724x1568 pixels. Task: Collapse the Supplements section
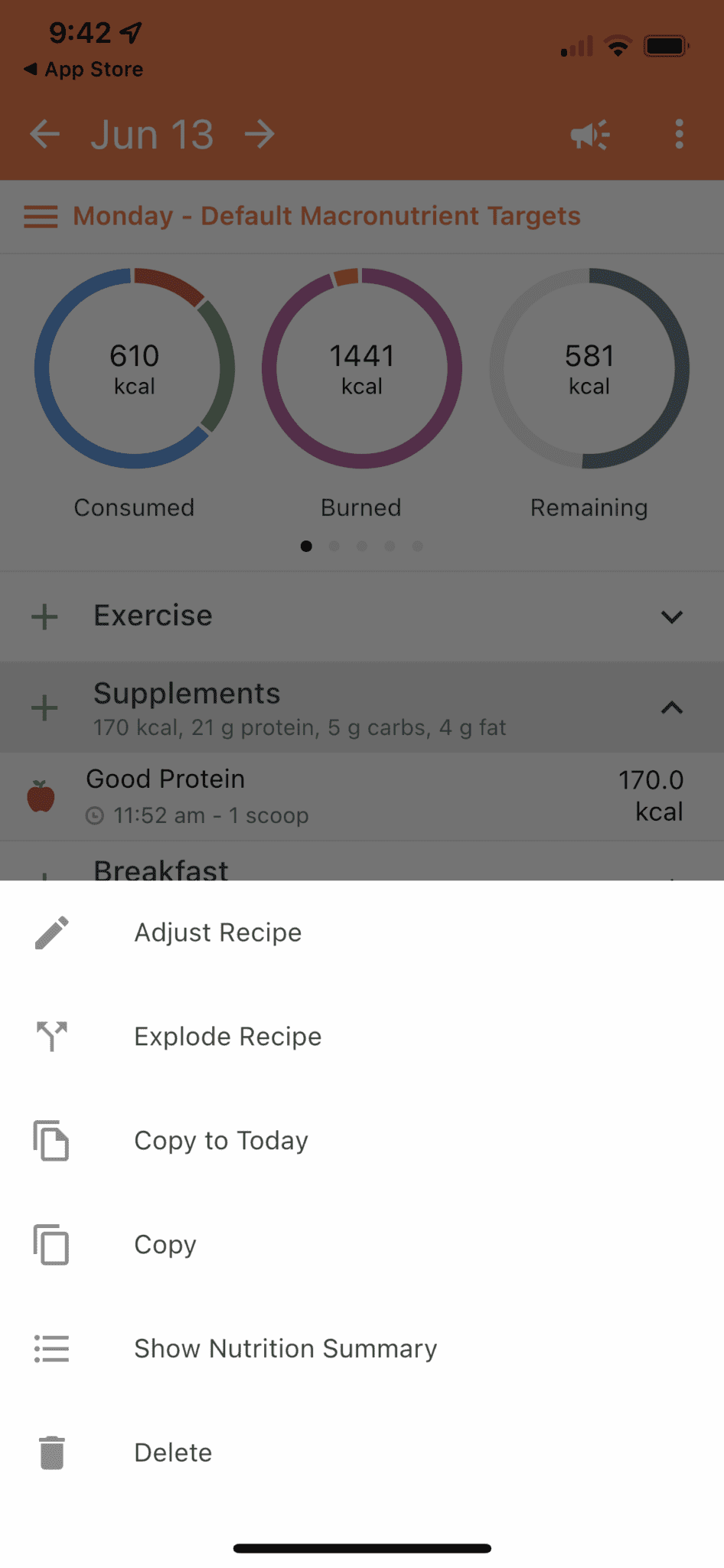pos(672,707)
